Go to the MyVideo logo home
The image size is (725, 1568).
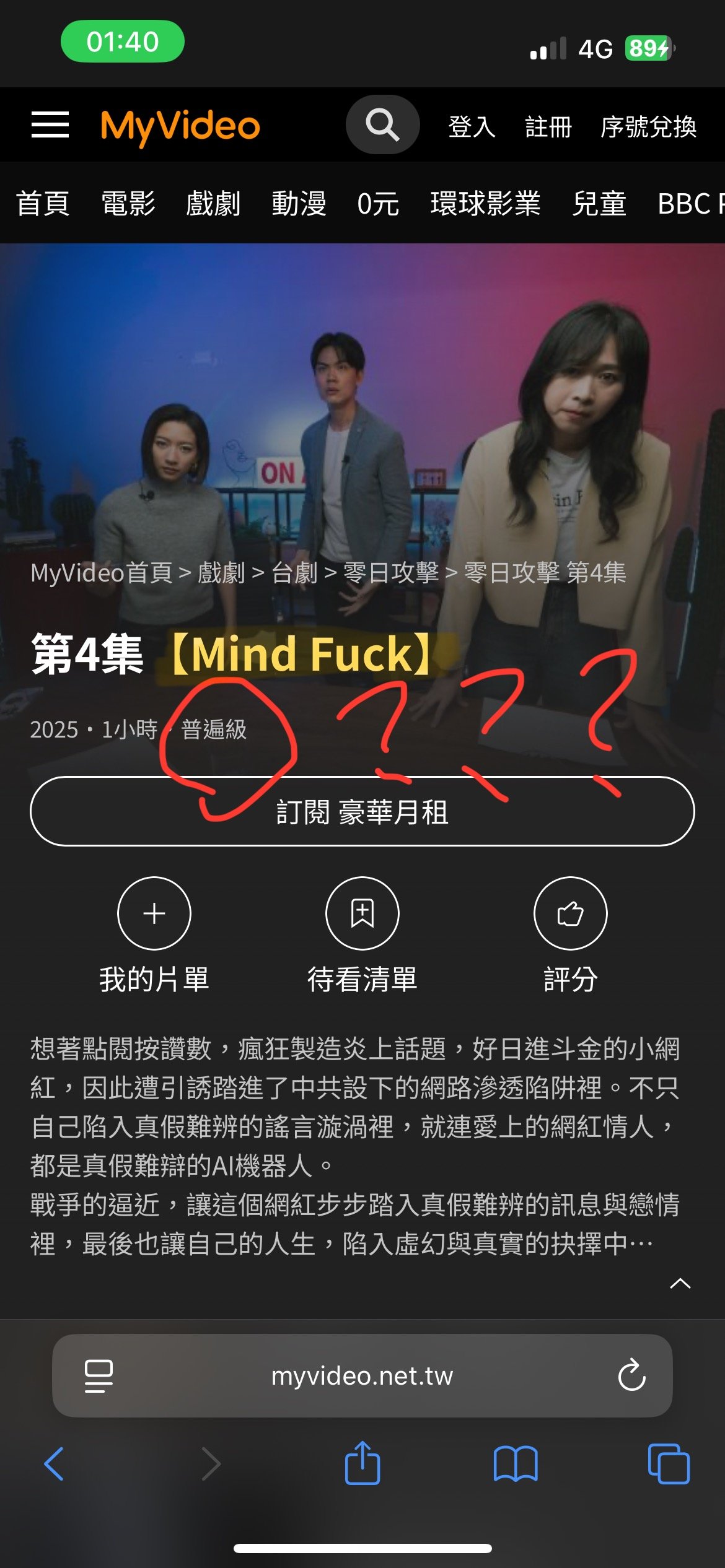(x=180, y=126)
